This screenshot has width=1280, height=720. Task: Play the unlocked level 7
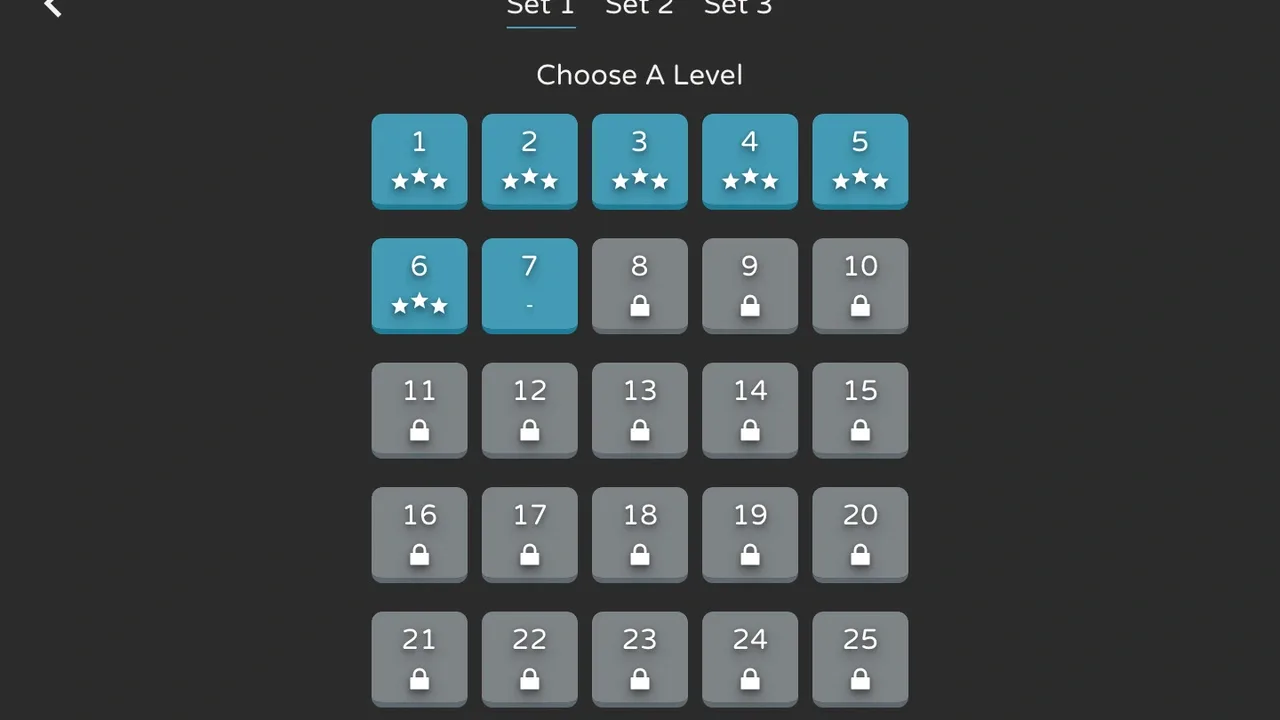pyautogui.click(x=530, y=285)
